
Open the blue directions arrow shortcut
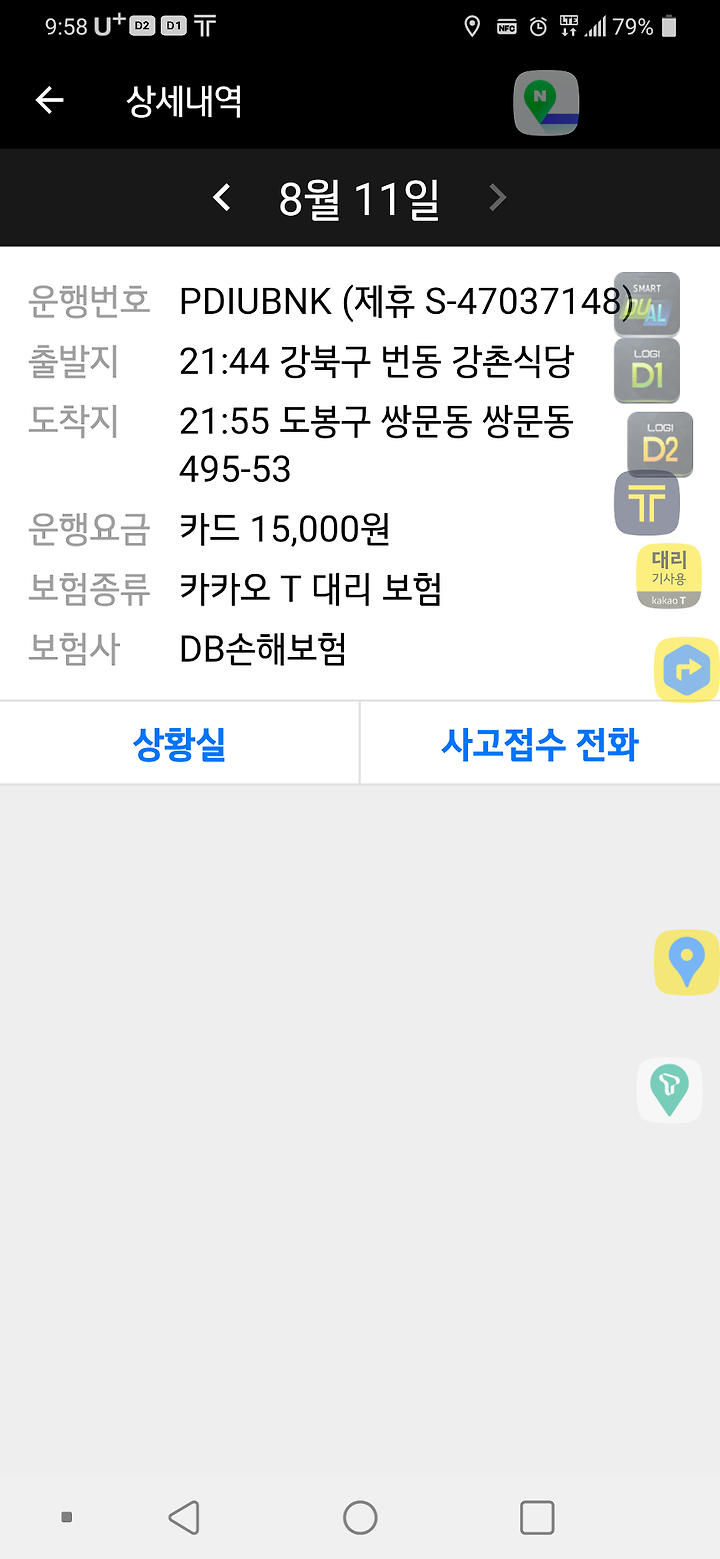pos(687,670)
